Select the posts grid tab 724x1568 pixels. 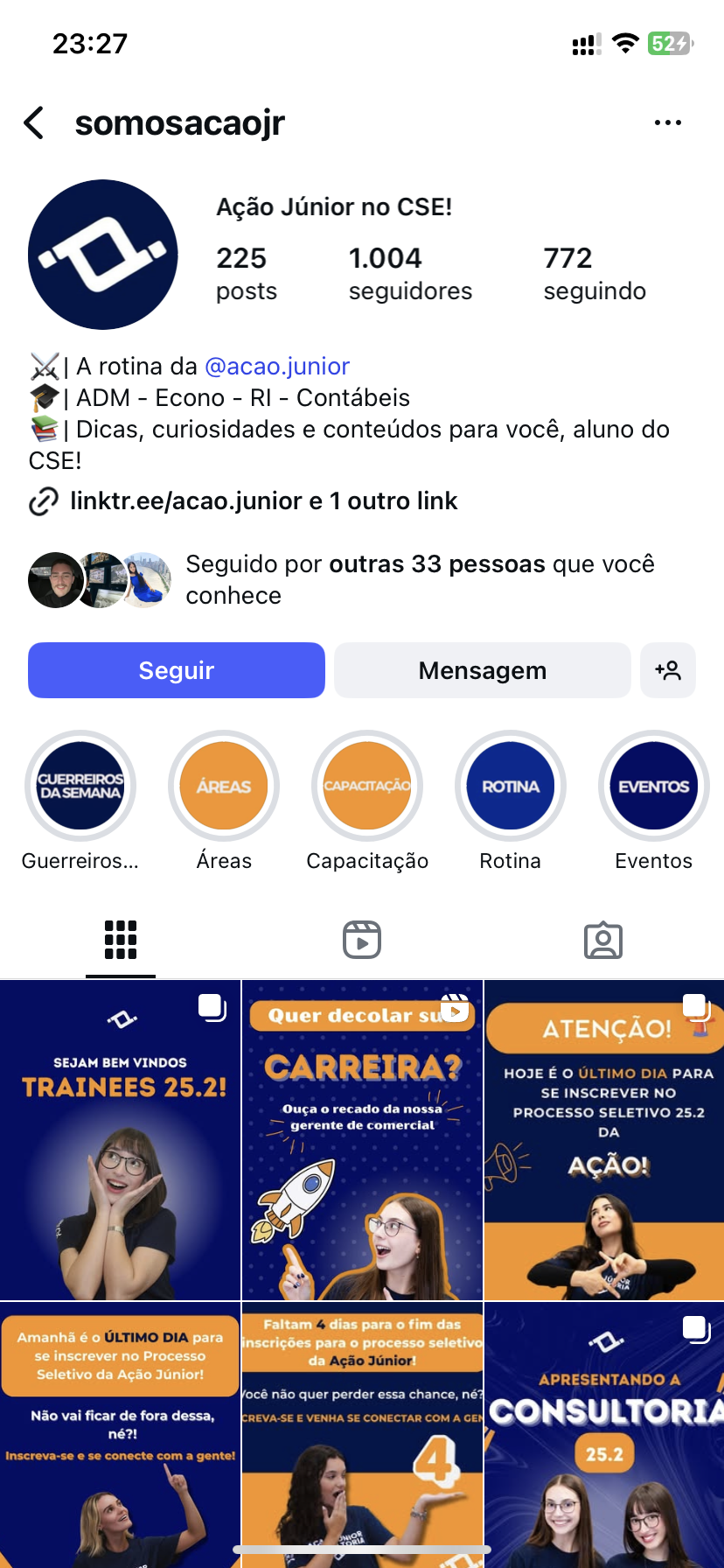tap(121, 941)
